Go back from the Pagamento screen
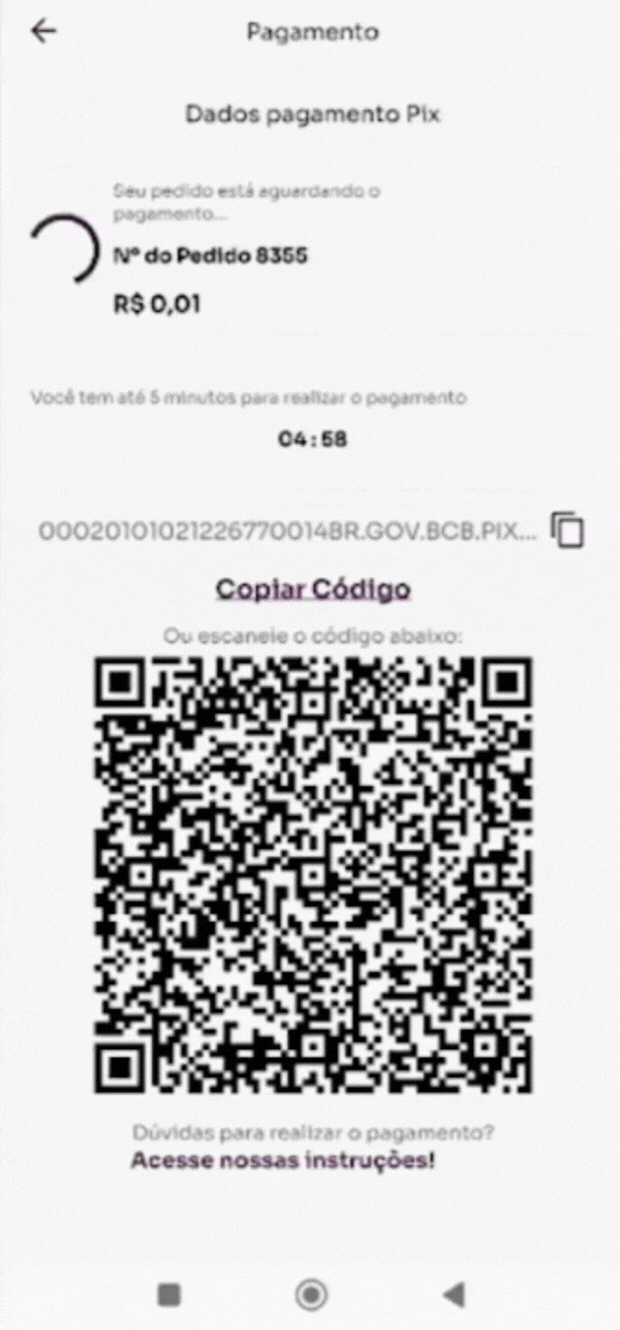 43,31
